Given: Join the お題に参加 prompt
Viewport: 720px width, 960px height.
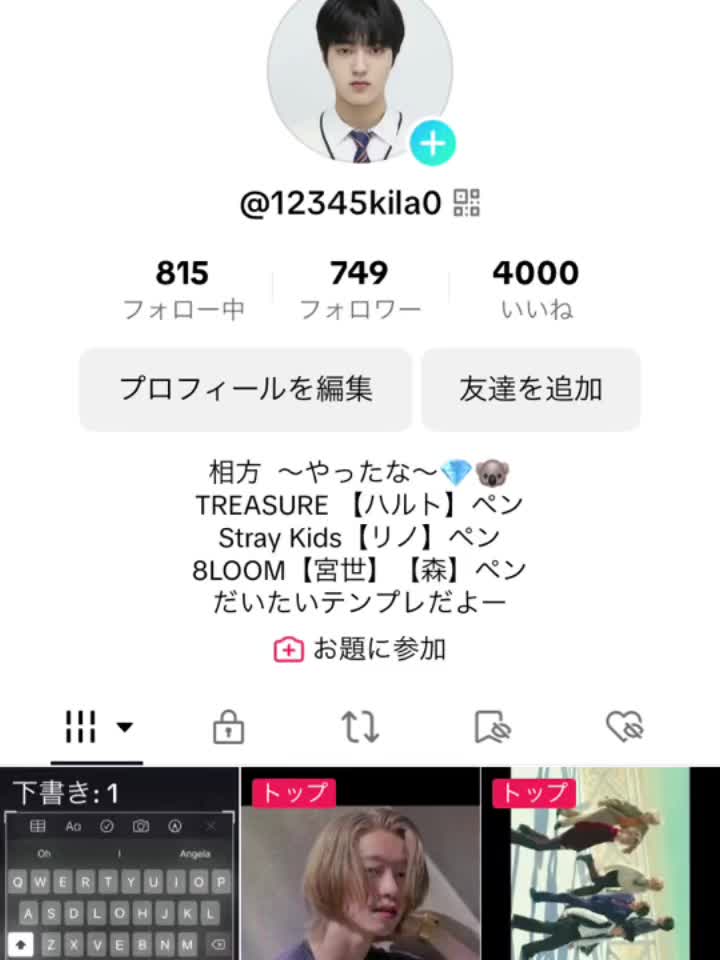Looking at the screenshot, I should pos(360,649).
